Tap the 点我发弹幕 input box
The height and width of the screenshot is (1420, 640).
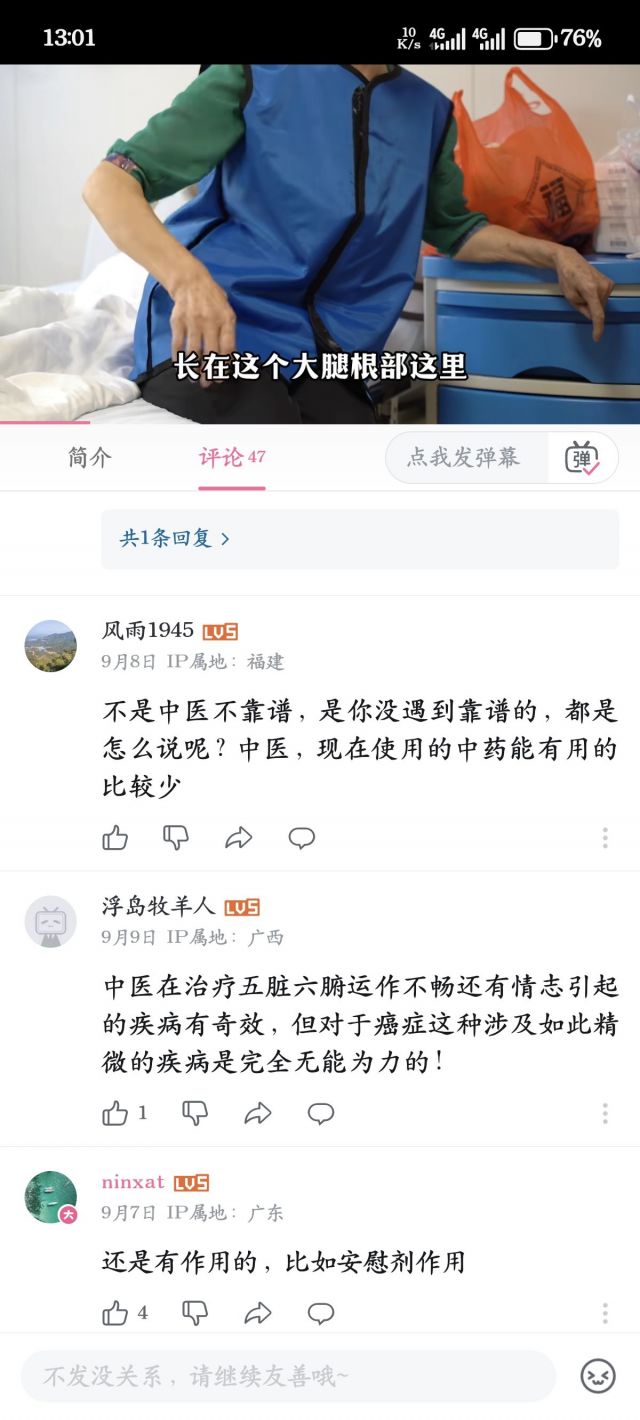tap(466, 458)
